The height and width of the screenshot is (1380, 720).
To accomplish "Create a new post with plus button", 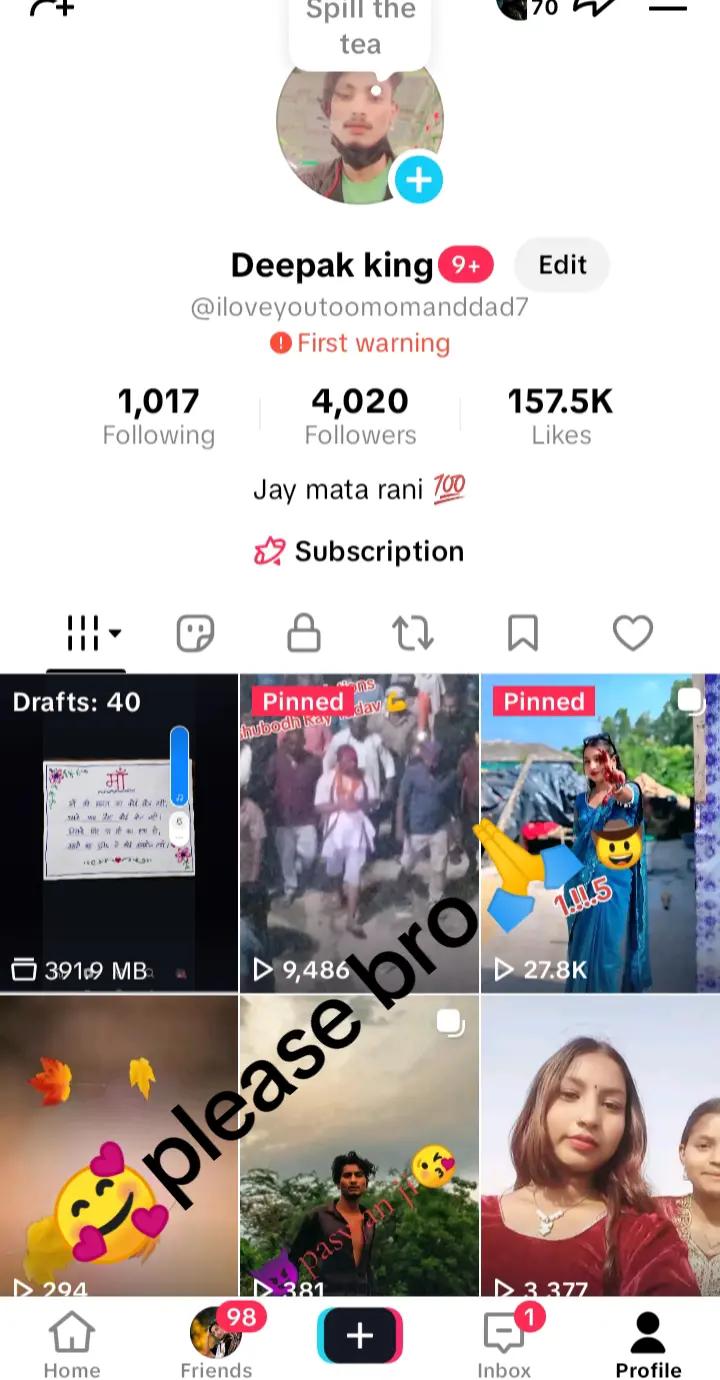I will click(x=360, y=1335).
